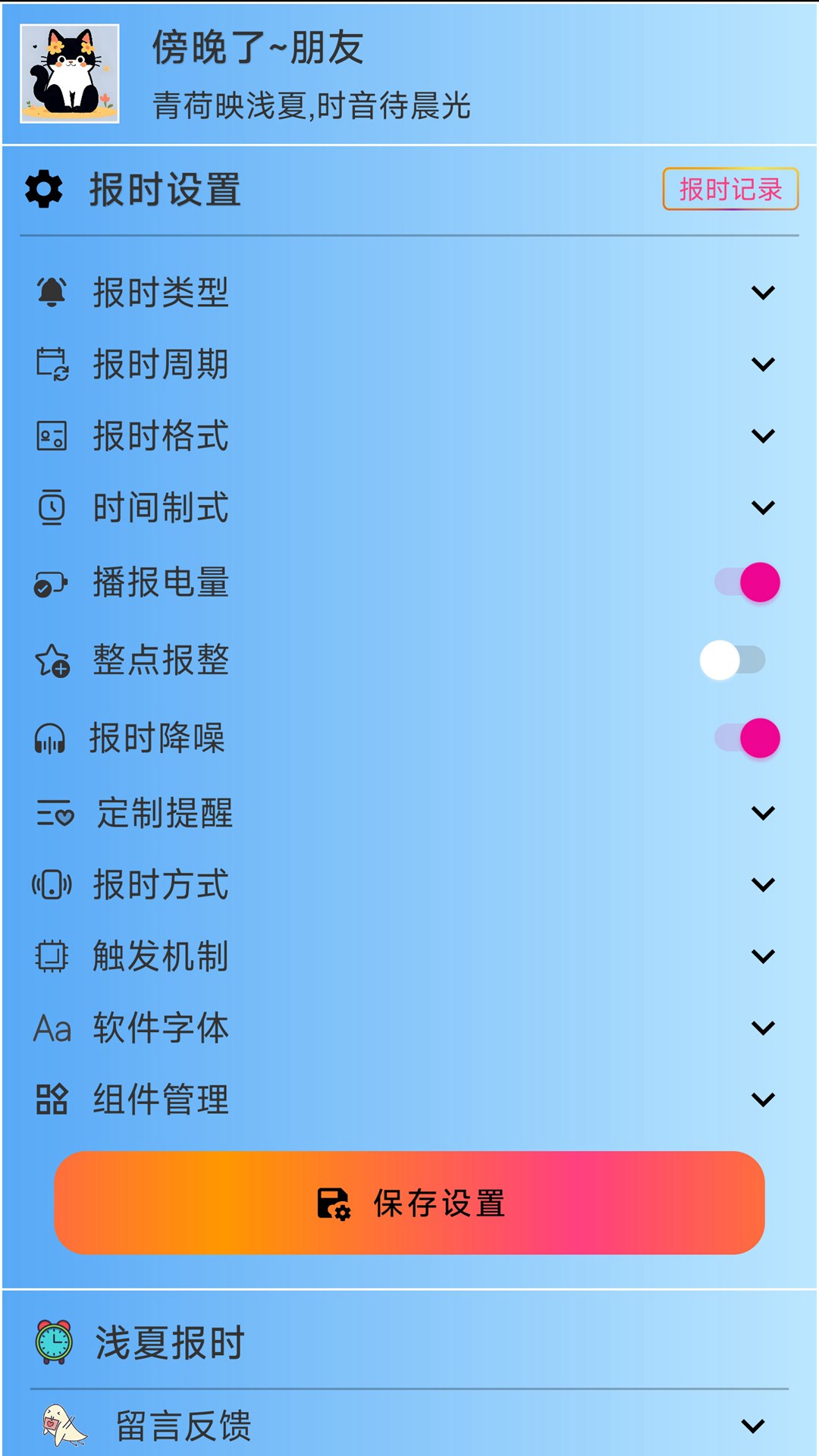Click the vibrating phone icon beside 报时方式
The height and width of the screenshot is (1456, 819).
click(50, 883)
